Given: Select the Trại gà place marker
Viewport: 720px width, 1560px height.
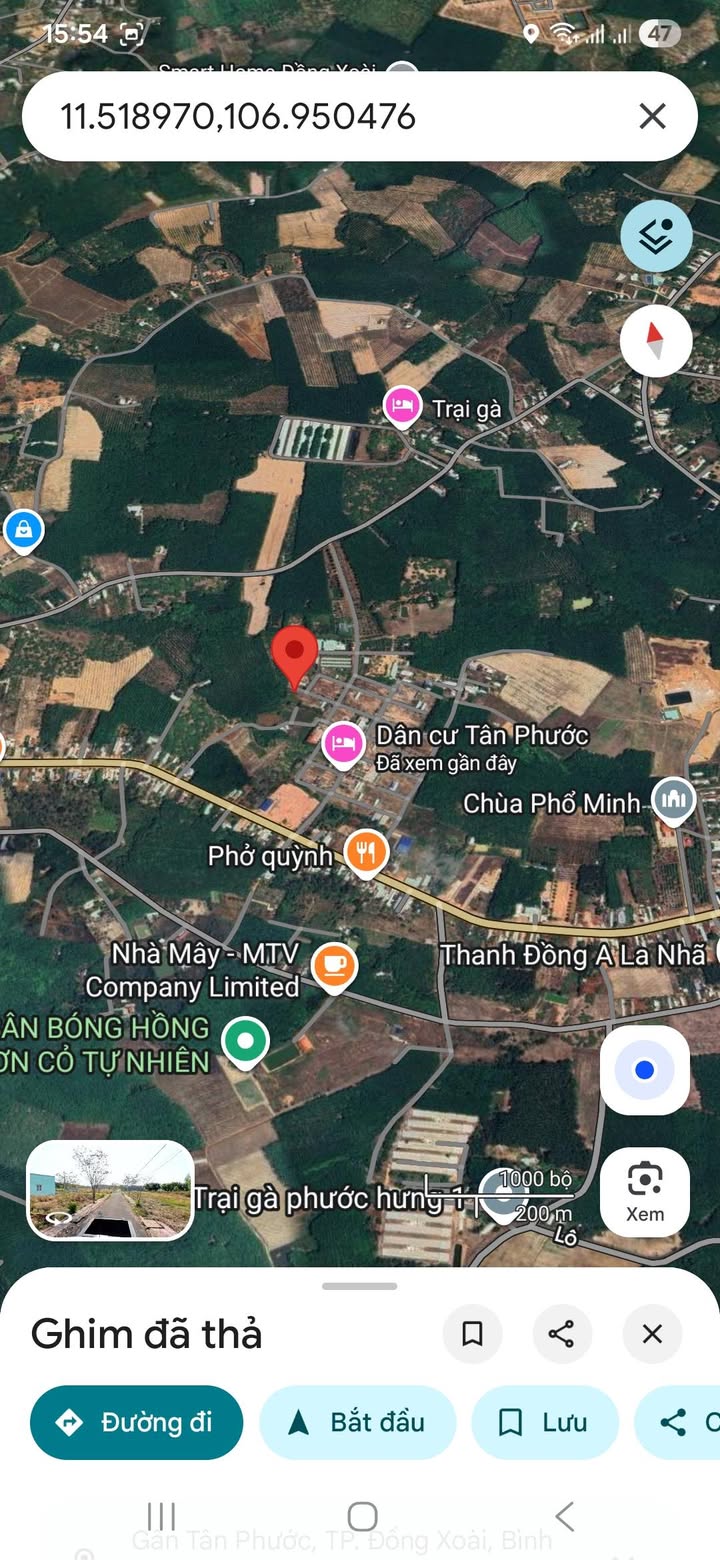Looking at the screenshot, I should 401,407.
